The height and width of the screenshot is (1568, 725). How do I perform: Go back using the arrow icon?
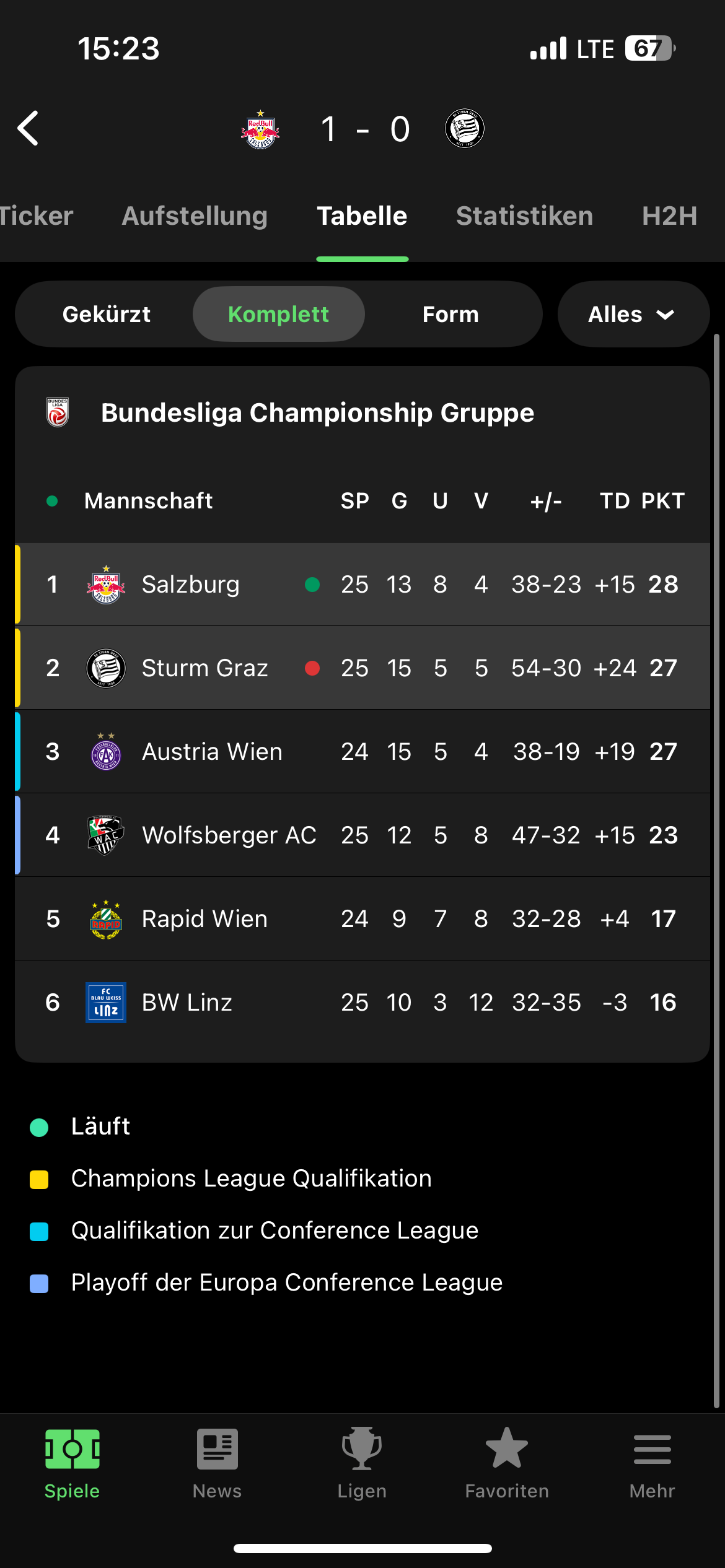click(29, 129)
